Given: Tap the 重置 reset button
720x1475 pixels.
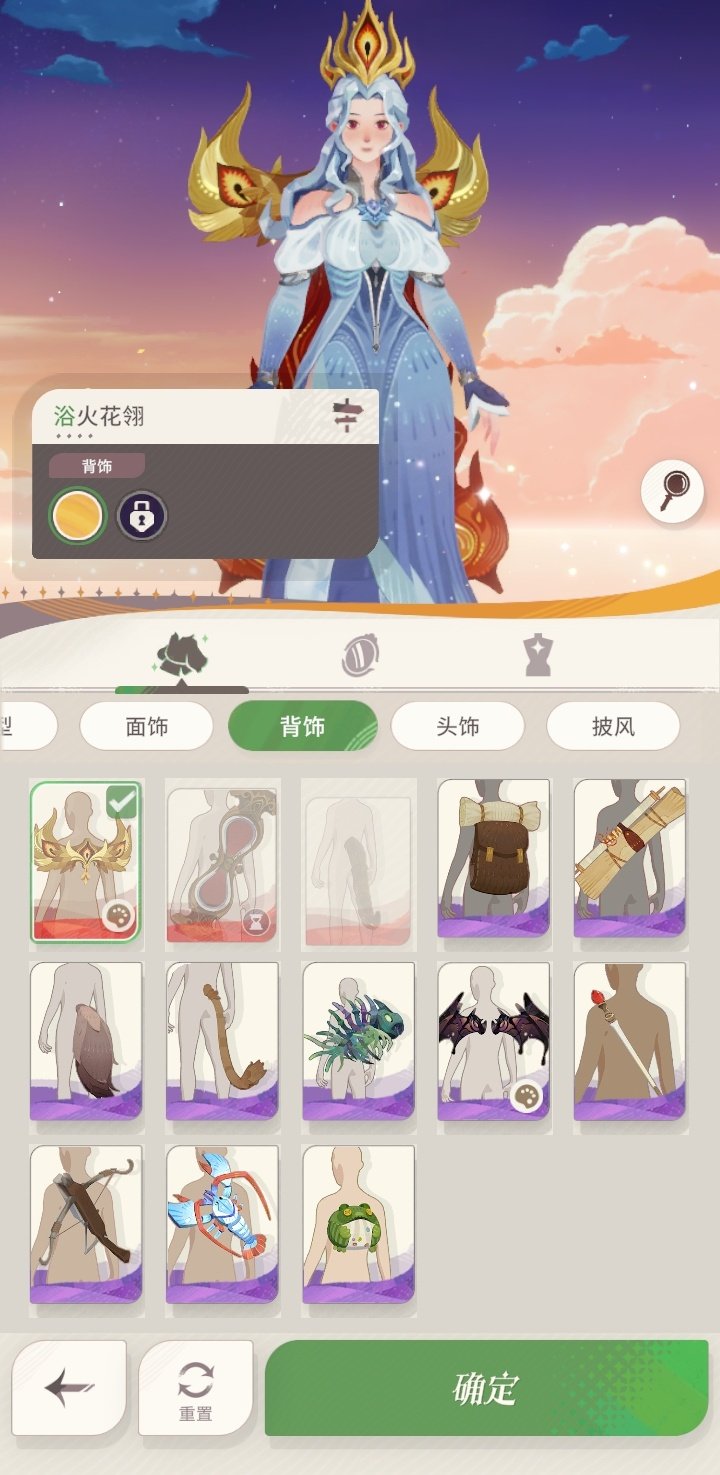Looking at the screenshot, I should click(x=196, y=1389).
